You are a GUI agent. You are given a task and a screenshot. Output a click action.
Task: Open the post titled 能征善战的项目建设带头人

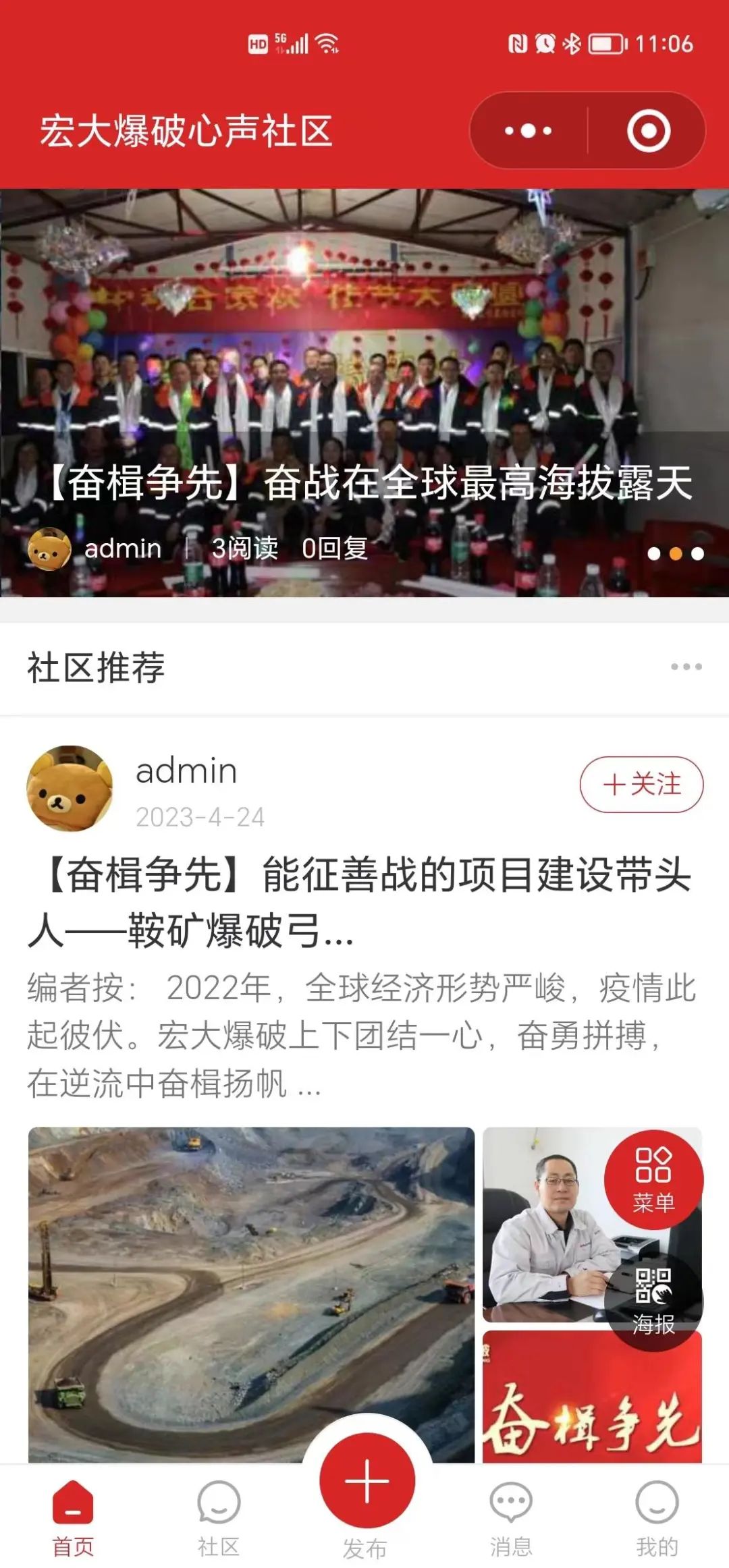360,902
